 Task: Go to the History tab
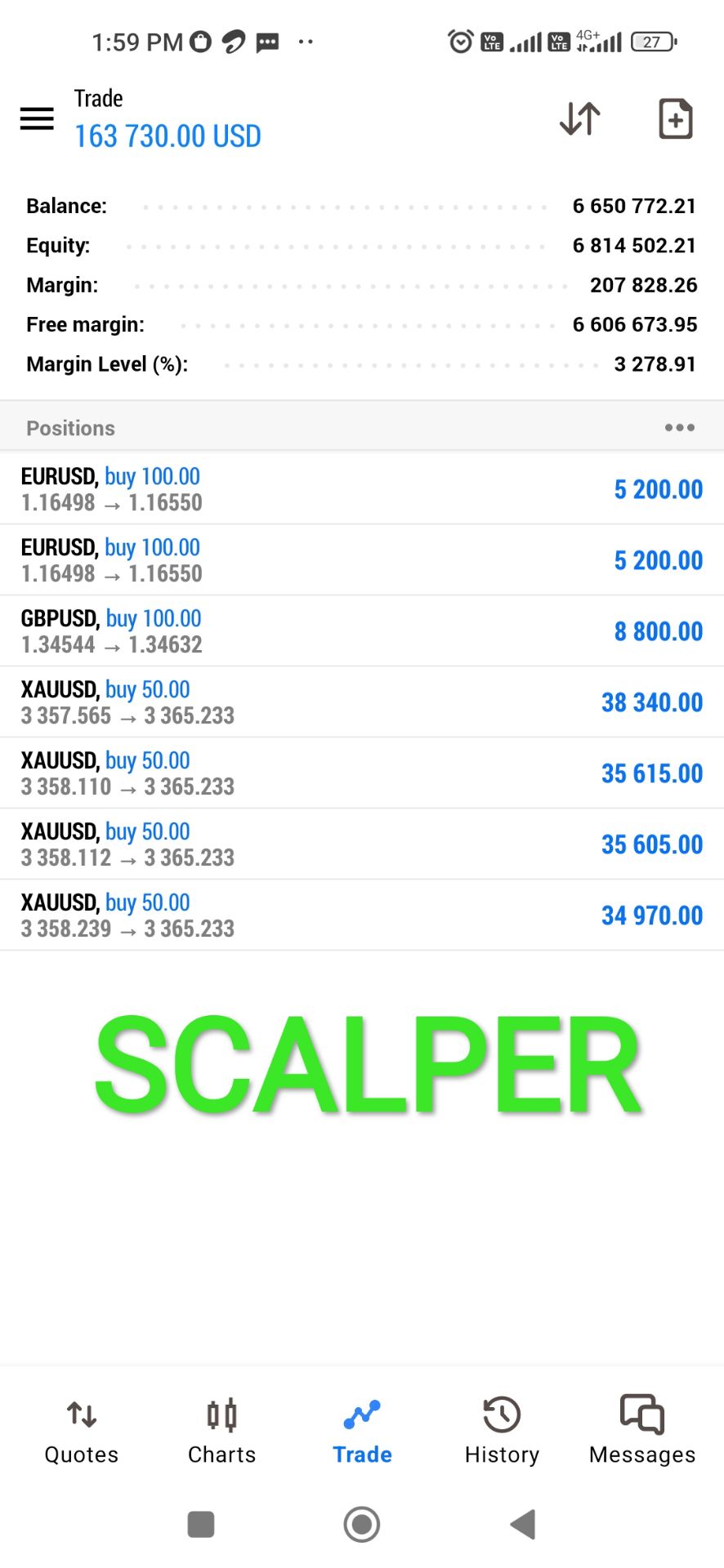click(x=502, y=1432)
